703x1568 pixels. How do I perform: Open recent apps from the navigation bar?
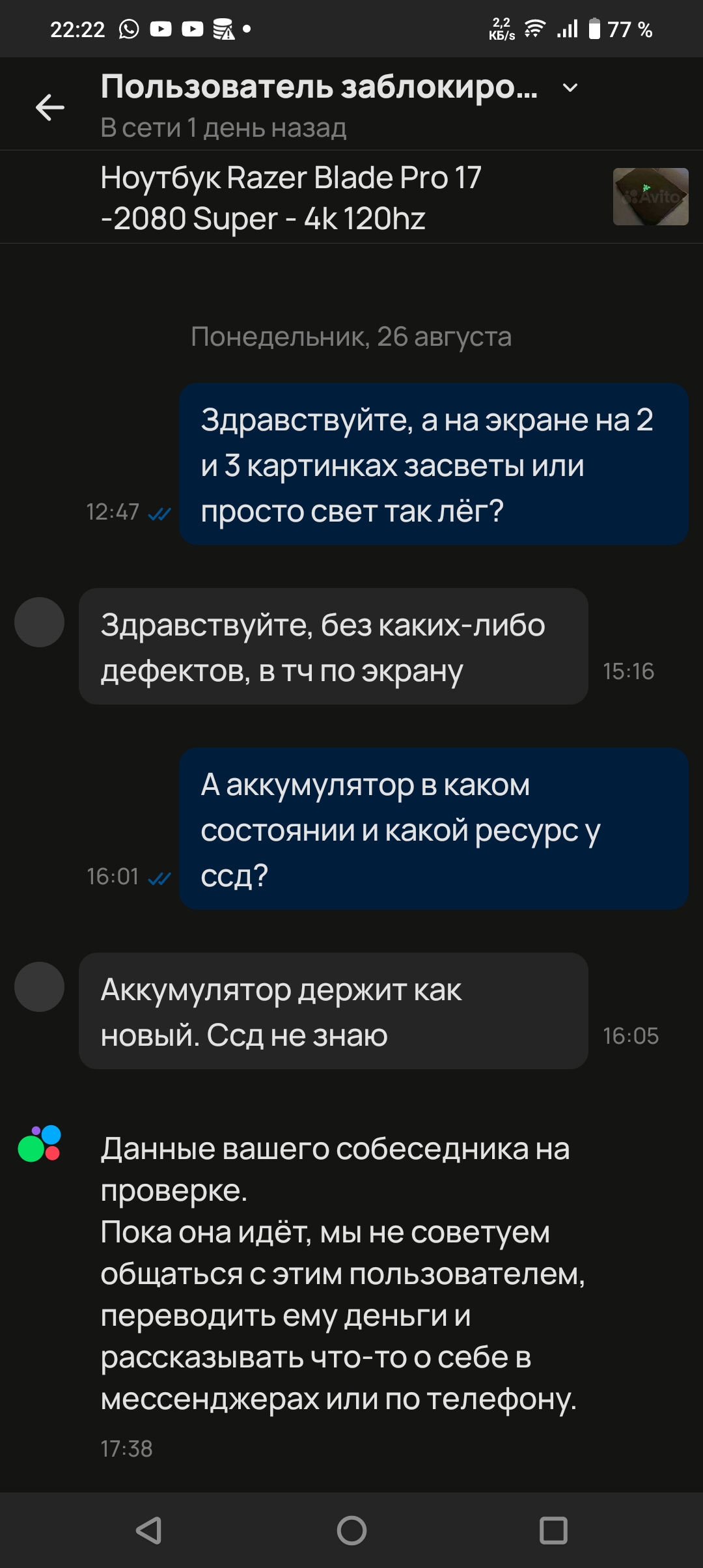(553, 1530)
